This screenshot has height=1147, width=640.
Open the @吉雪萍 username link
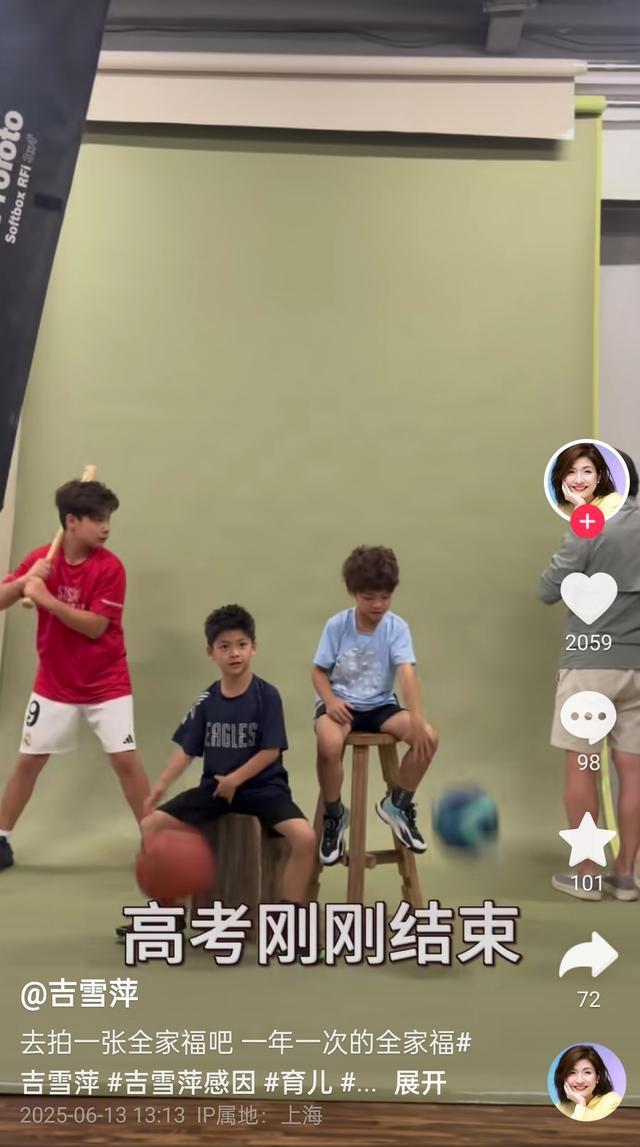[79, 995]
